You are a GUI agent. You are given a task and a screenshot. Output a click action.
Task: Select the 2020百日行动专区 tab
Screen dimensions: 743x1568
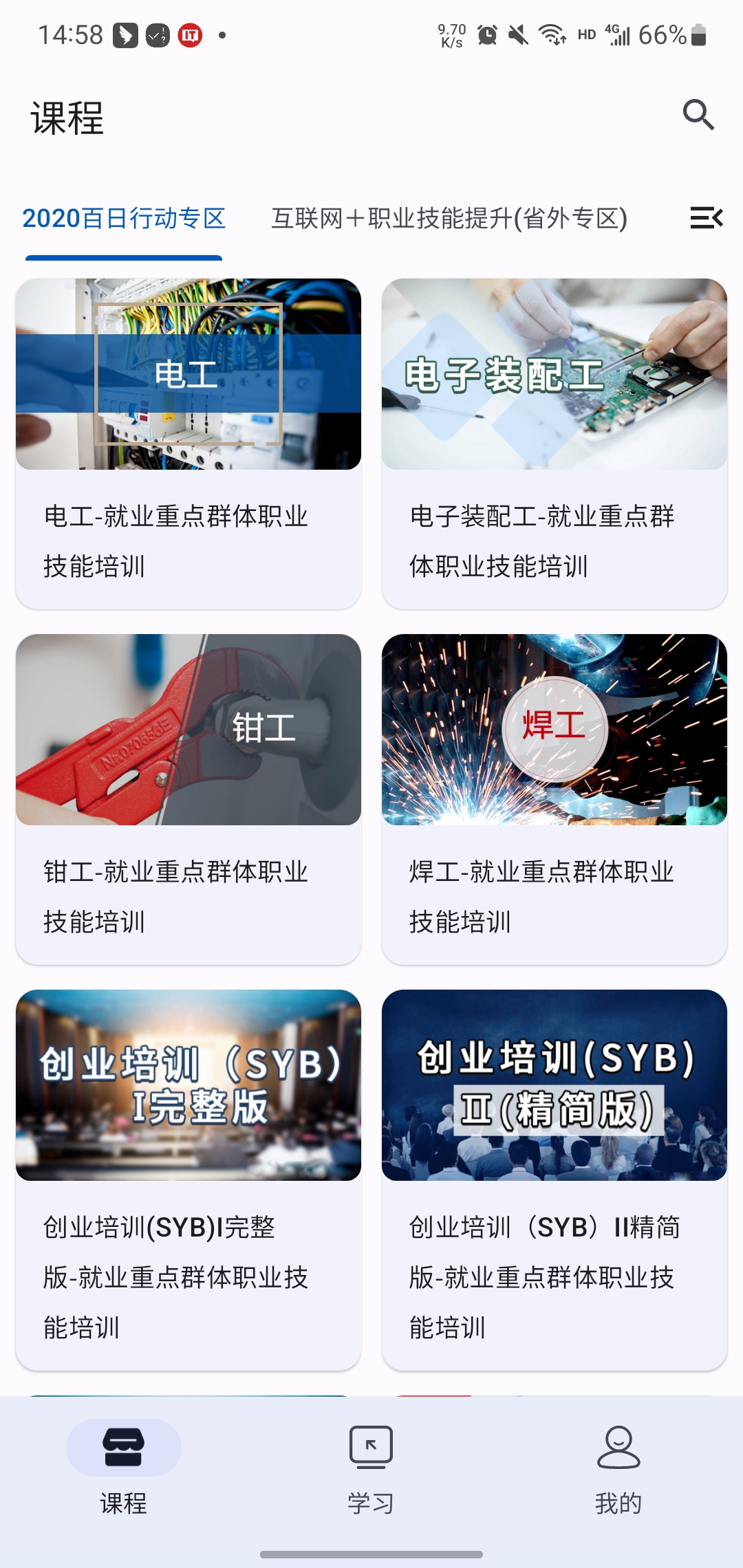[124, 219]
